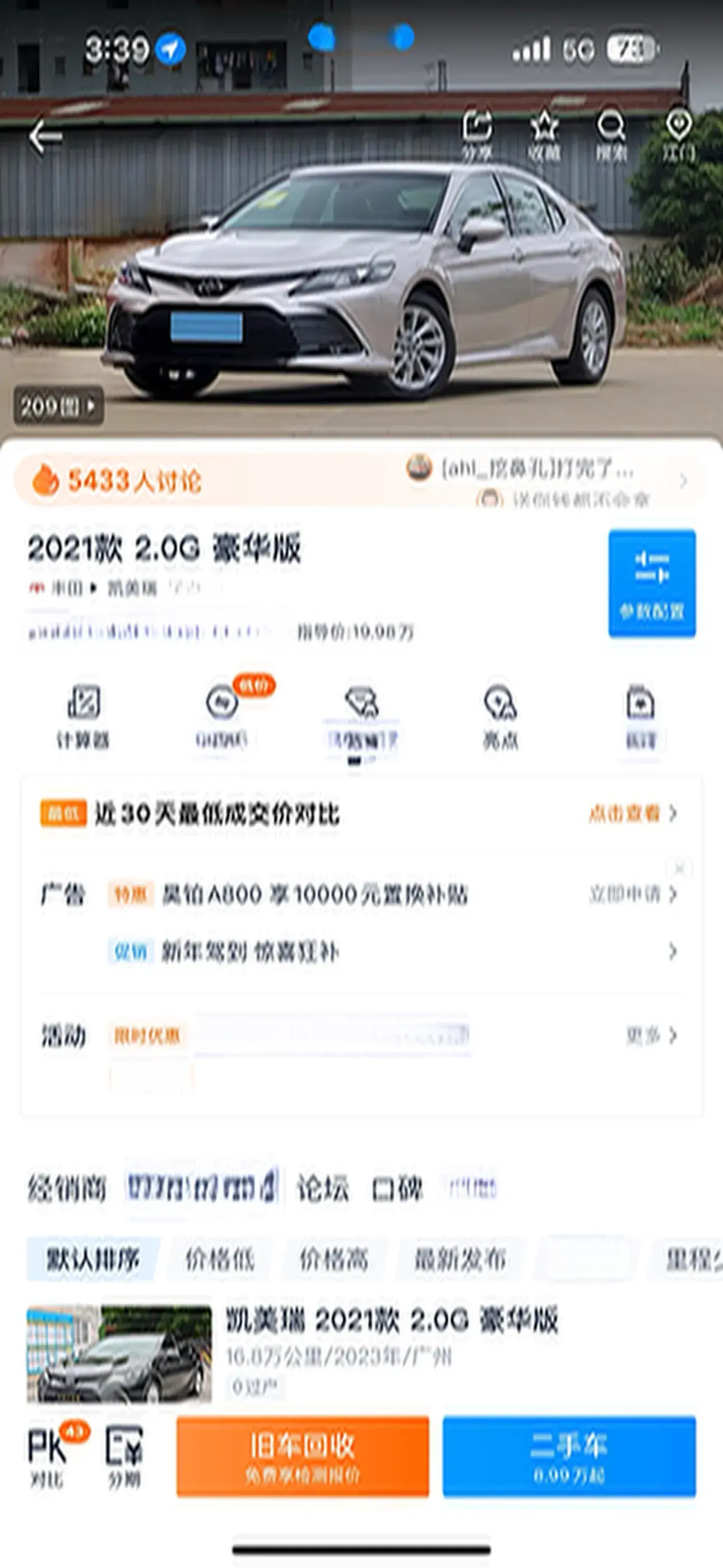Go back using the top-left arrow
The width and height of the screenshot is (723, 1568).
pyautogui.click(x=45, y=136)
